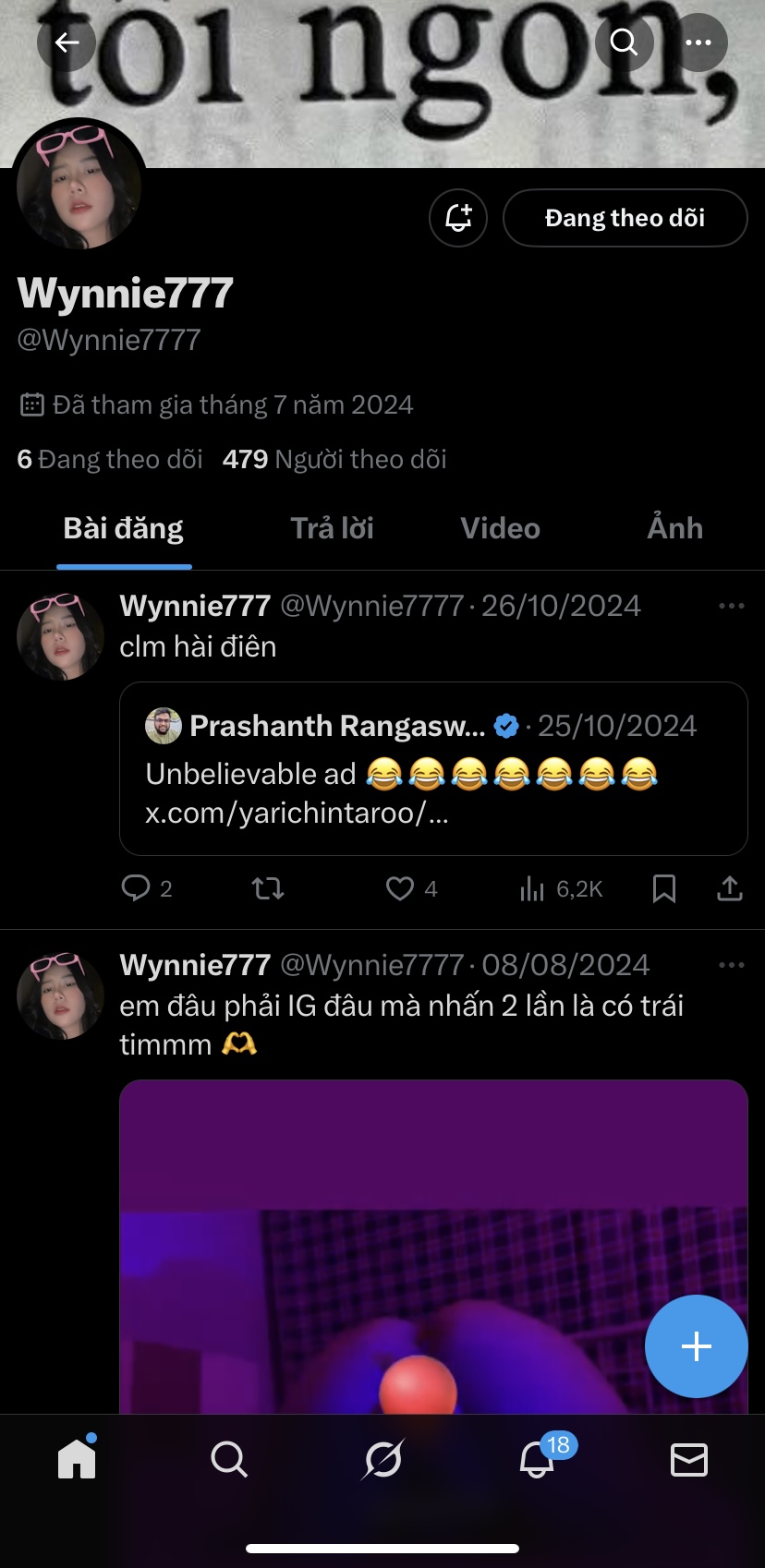Open the notifications tab
Screen dimensions: 765x1568
tap(538, 1460)
